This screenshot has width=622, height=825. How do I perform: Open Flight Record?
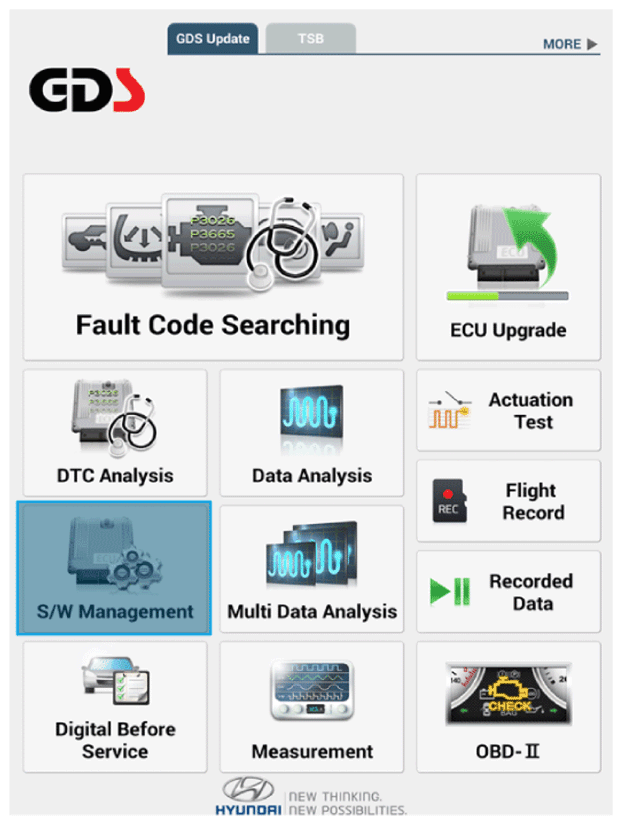coord(508,501)
